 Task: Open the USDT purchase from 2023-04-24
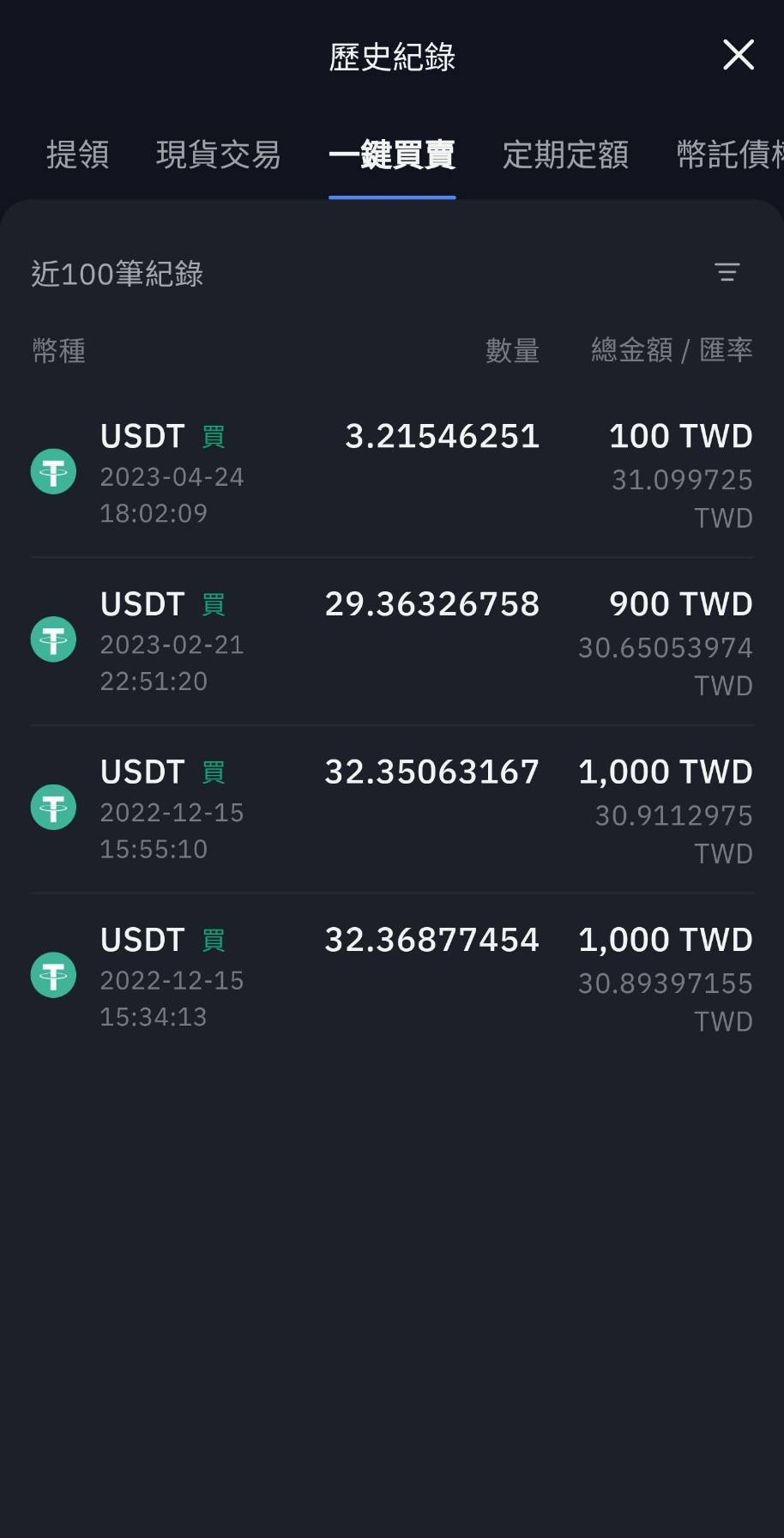tap(392, 474)
